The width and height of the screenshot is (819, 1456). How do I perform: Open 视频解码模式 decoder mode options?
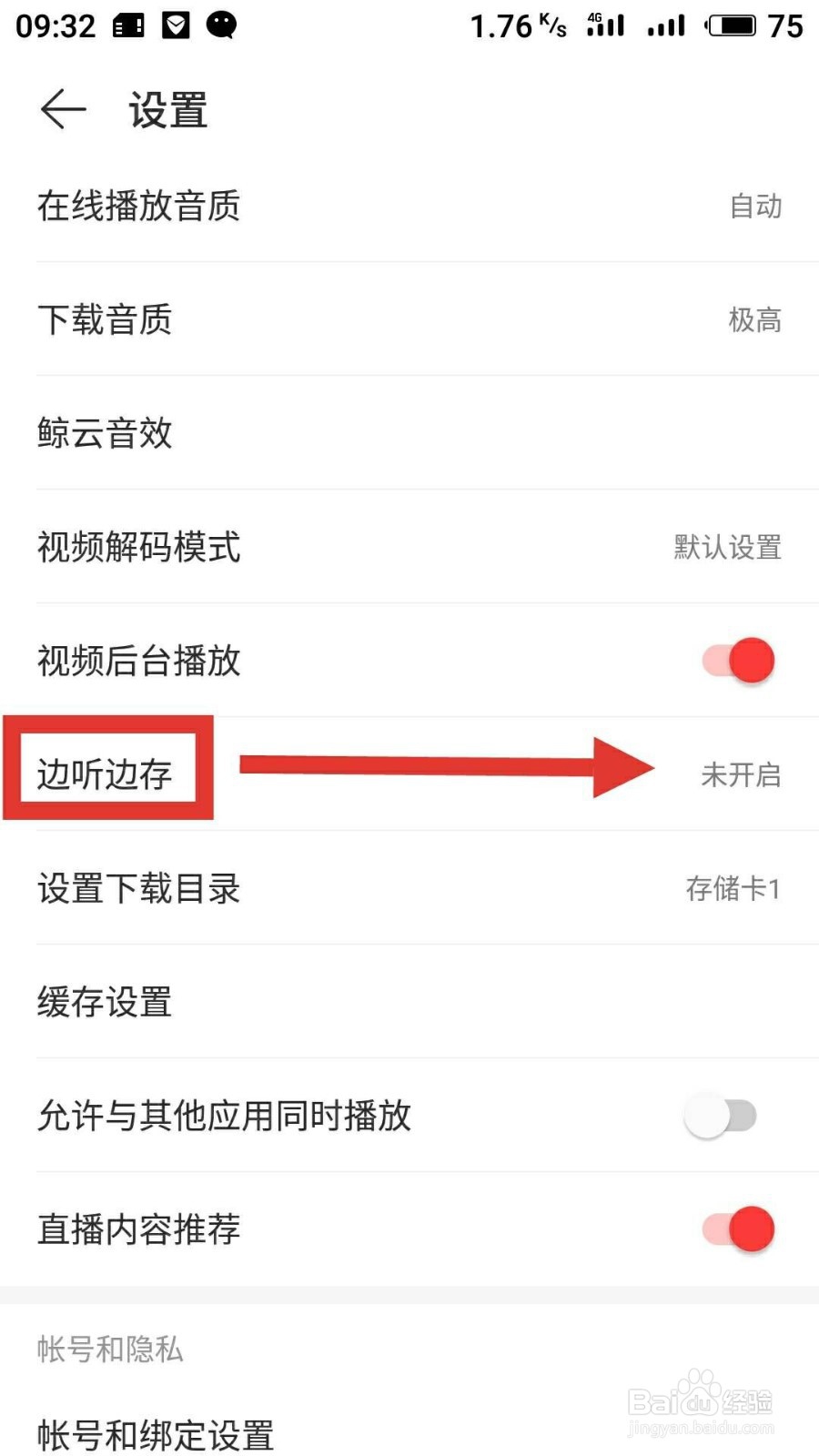[409, 548]
